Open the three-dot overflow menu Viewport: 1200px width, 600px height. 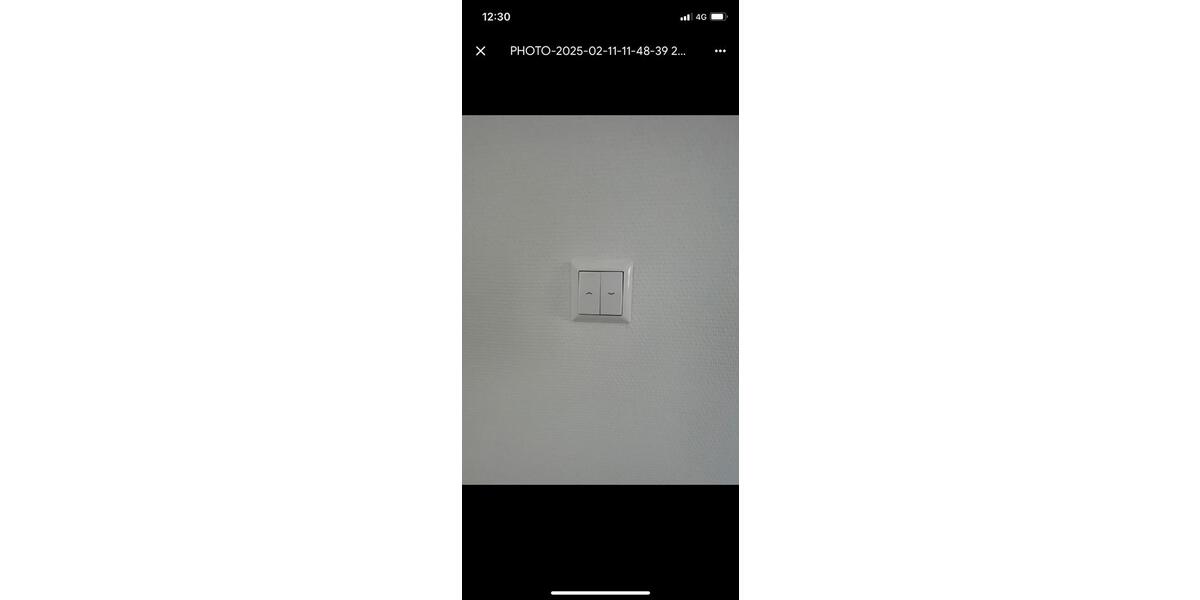pyautogui.click(x=720, y=51)
